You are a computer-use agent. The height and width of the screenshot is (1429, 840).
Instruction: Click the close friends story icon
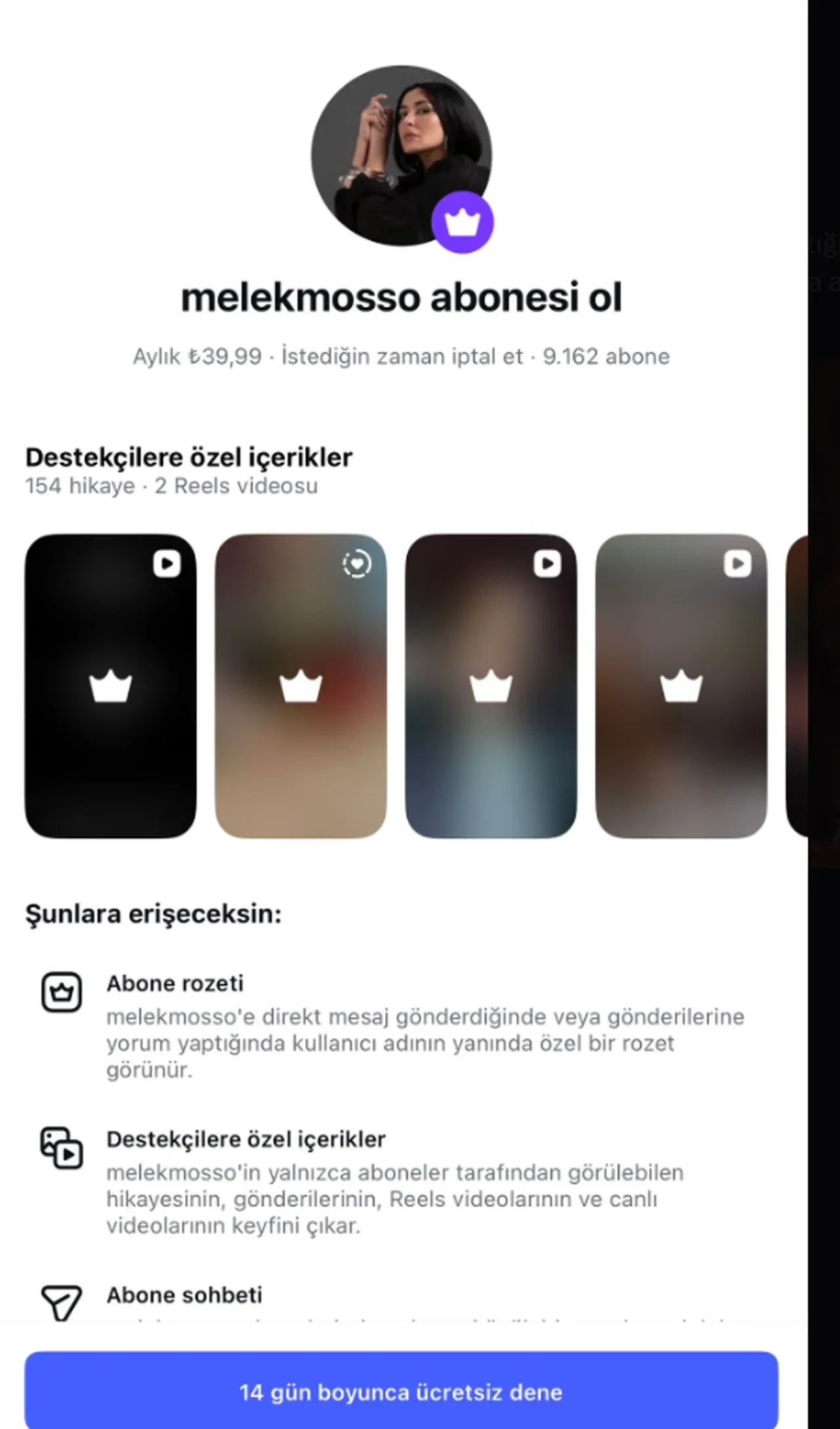tap(356, 563)
